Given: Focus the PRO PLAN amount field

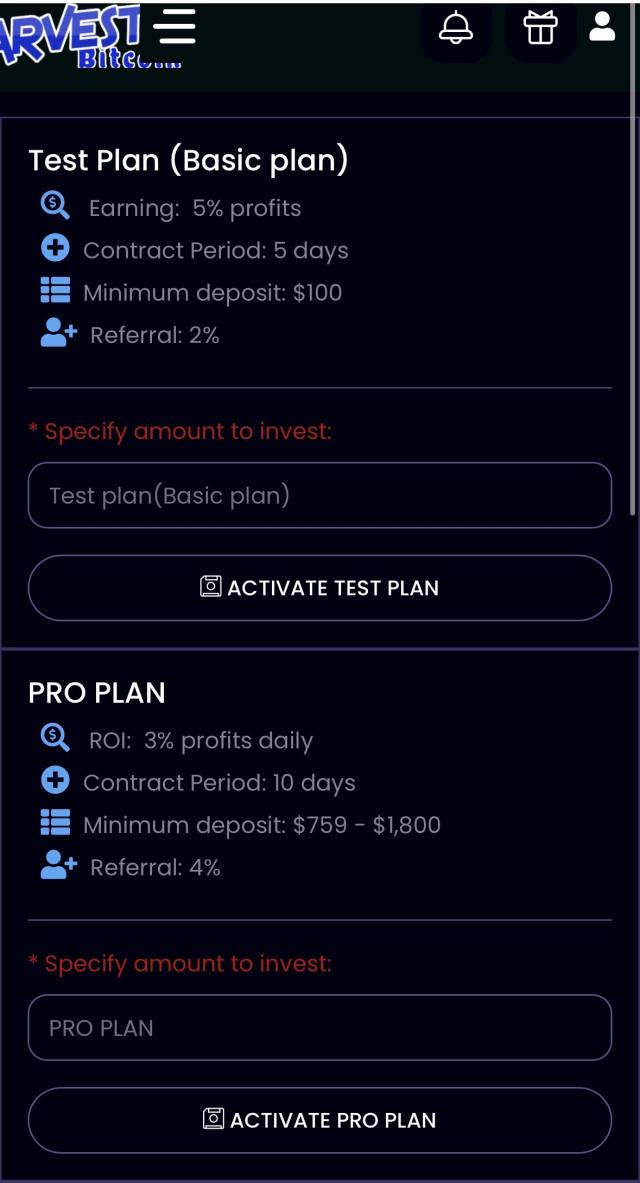Looking at the screenshot, I should coord(319,1027).
